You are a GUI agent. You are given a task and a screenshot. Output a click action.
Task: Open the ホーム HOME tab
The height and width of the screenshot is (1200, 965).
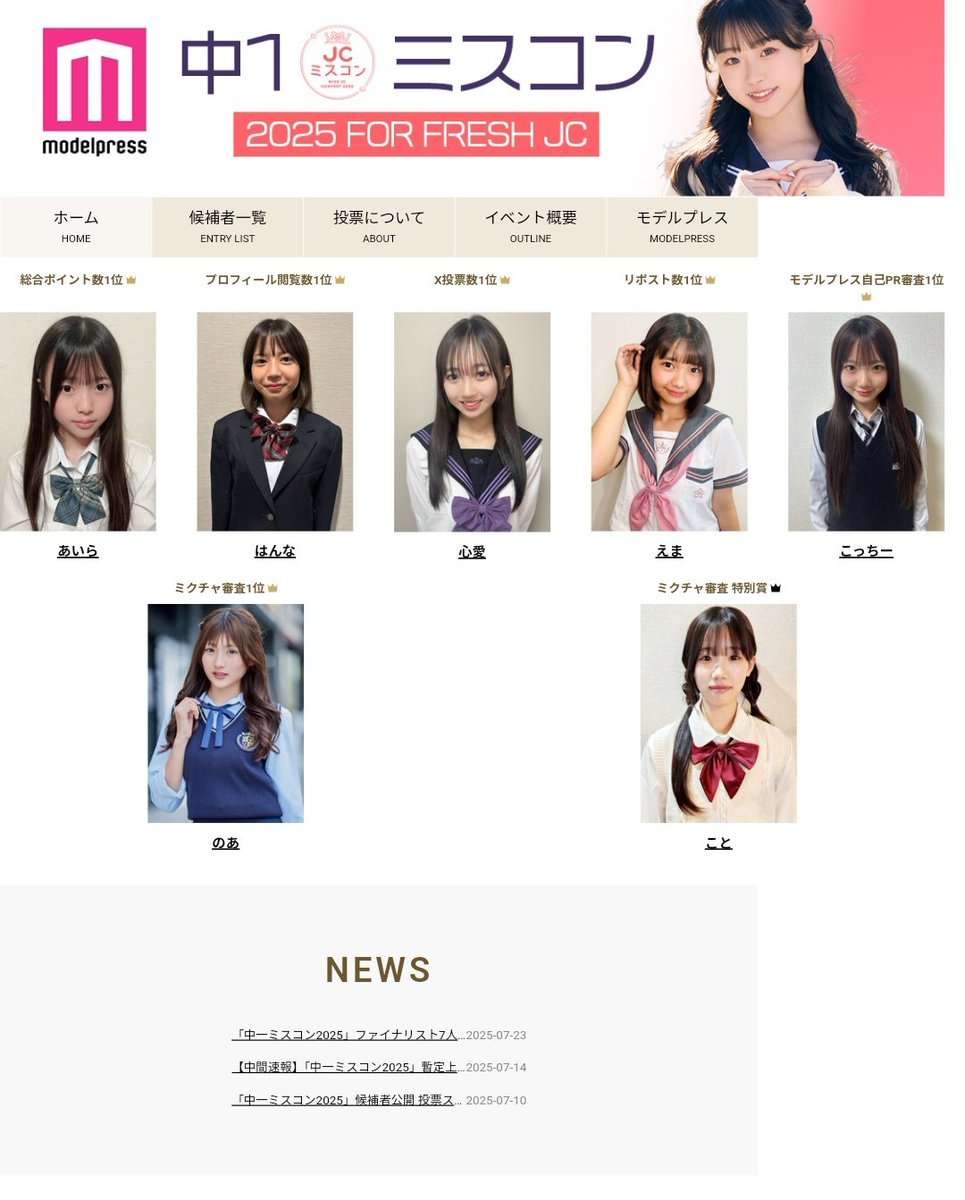[76, 227]
